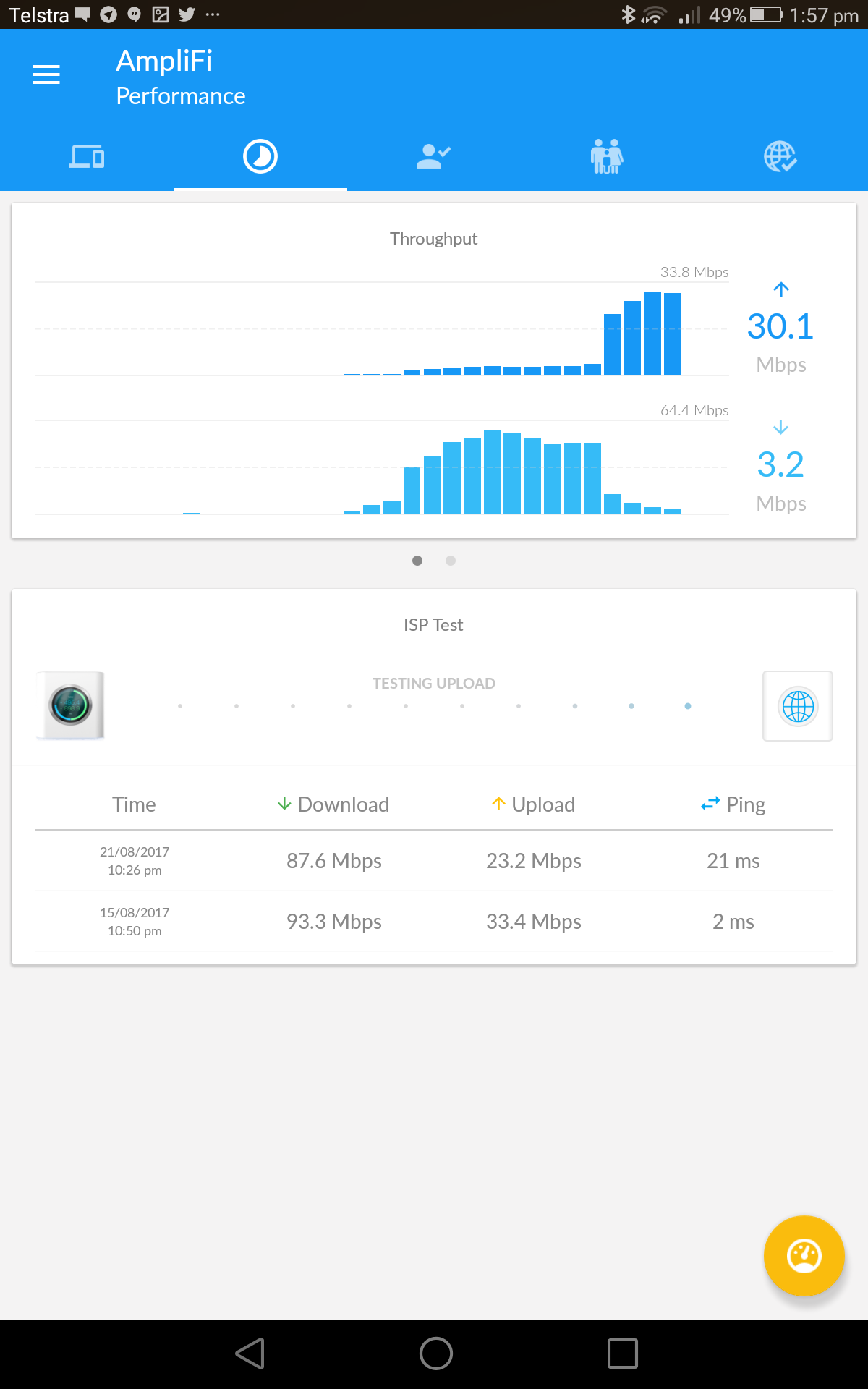Switch to the family profiles tab

coord(607,156)
